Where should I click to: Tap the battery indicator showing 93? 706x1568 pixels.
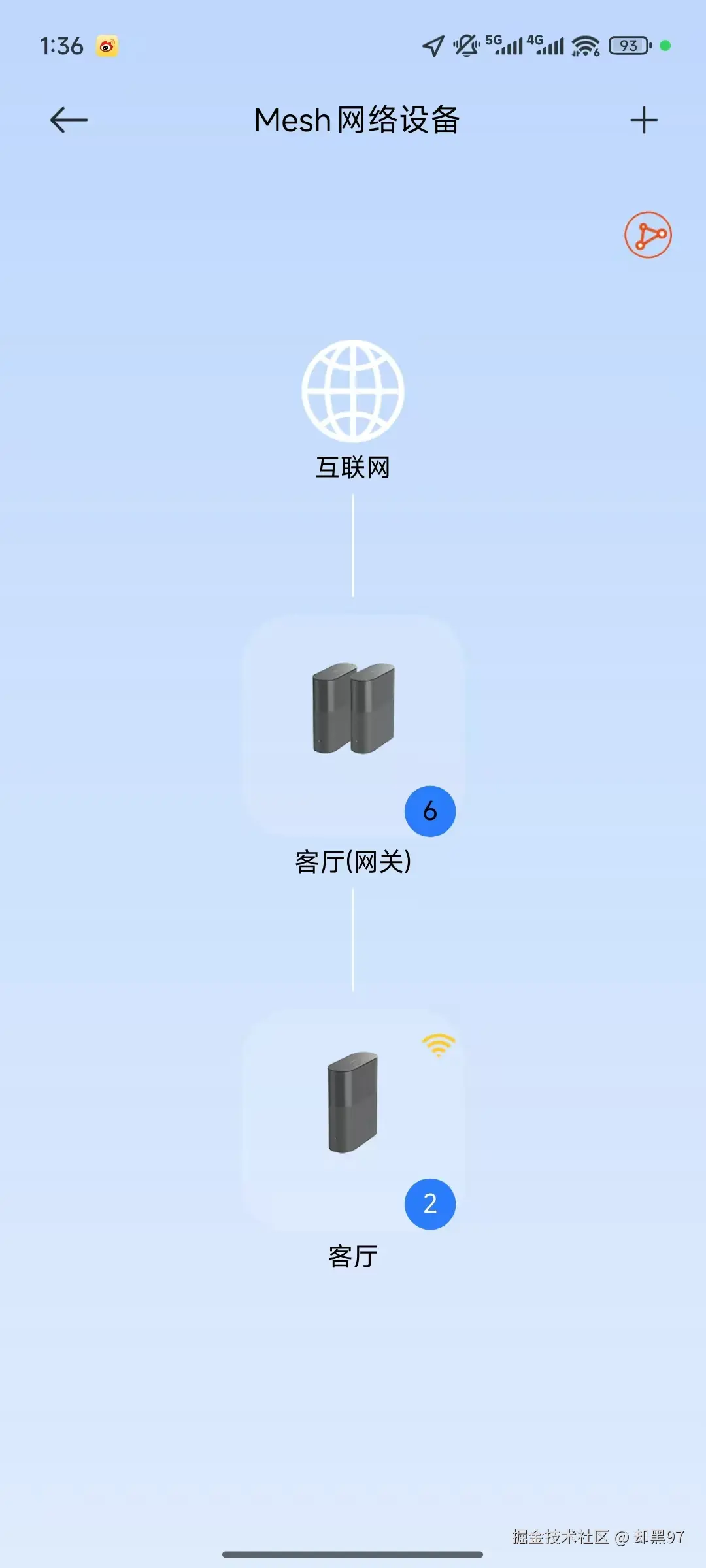click(x=629, y=46)
